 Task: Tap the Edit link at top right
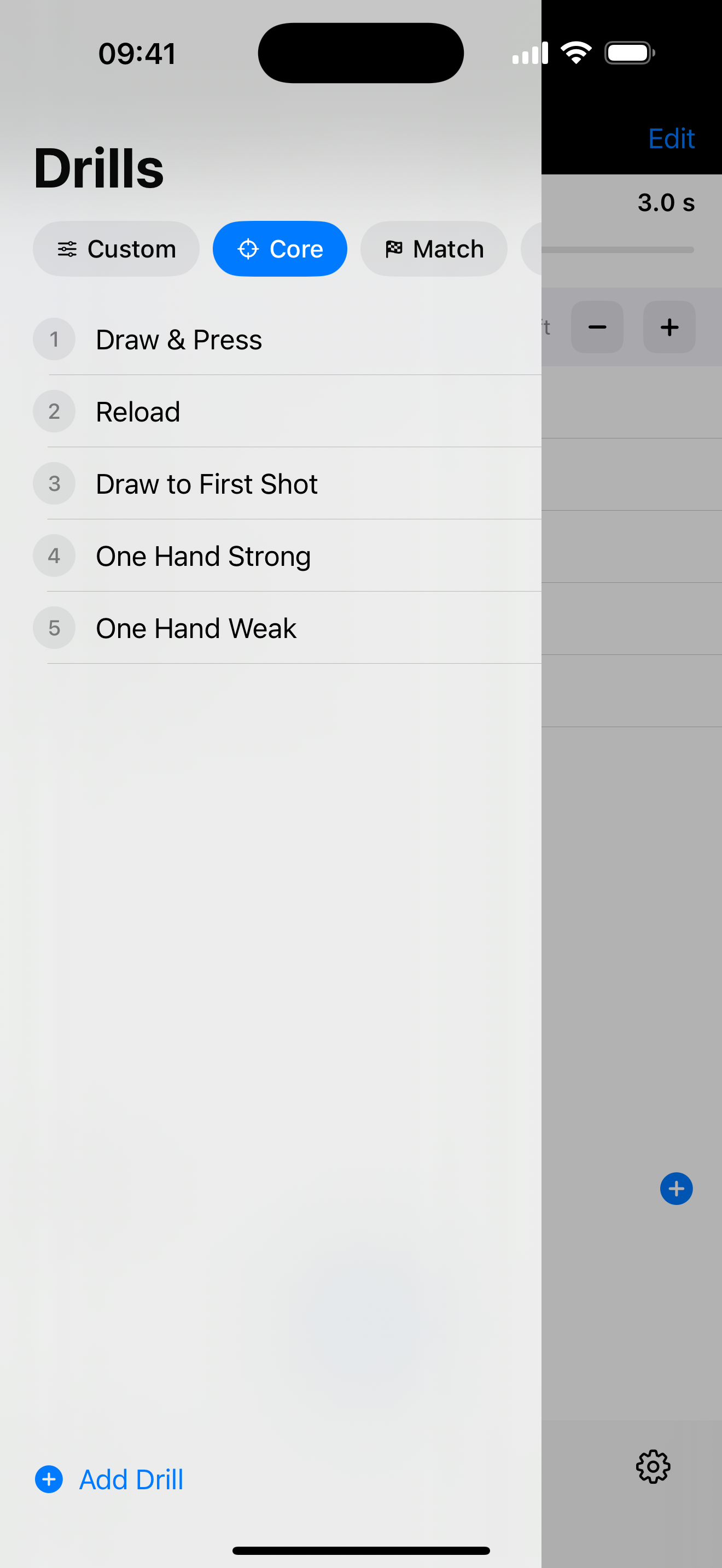coord(671,138)
